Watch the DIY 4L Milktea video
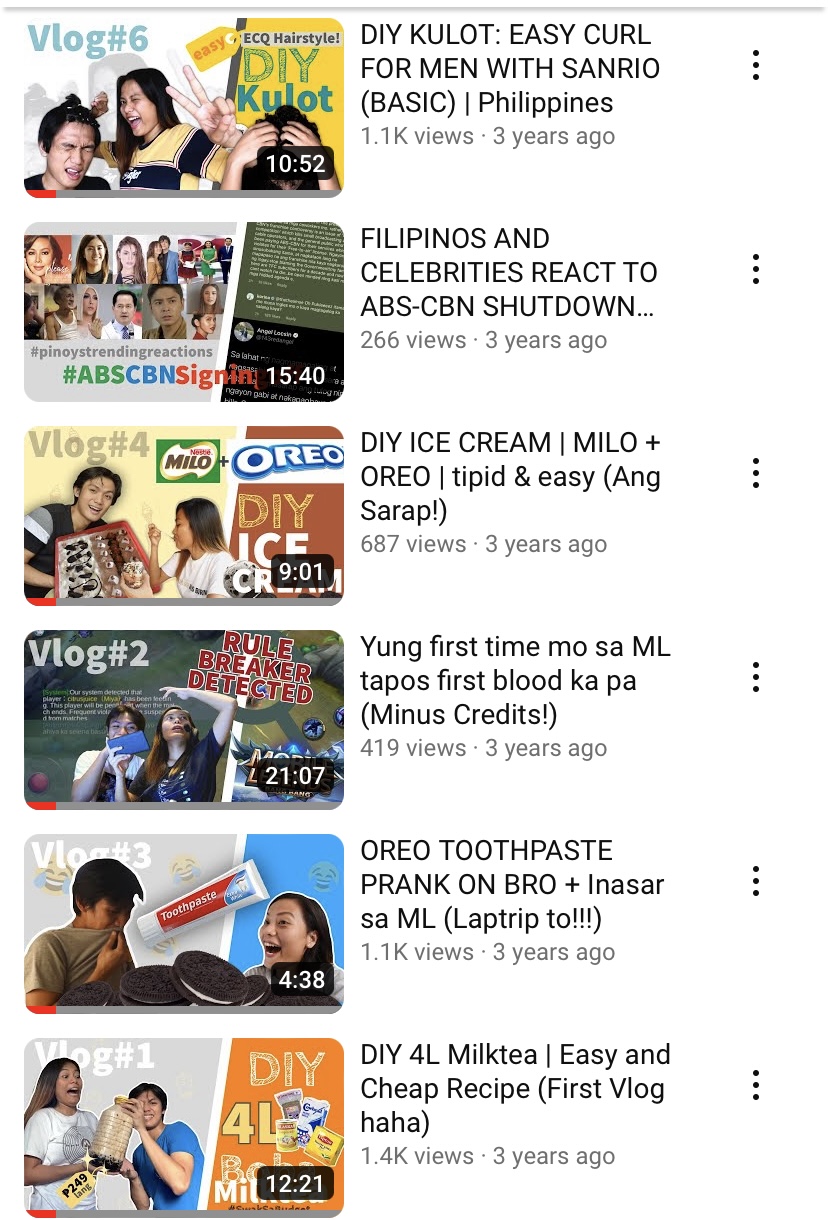Image resolution: width=828 pixels, height=1220 pixels. (x=184, y=1128)
